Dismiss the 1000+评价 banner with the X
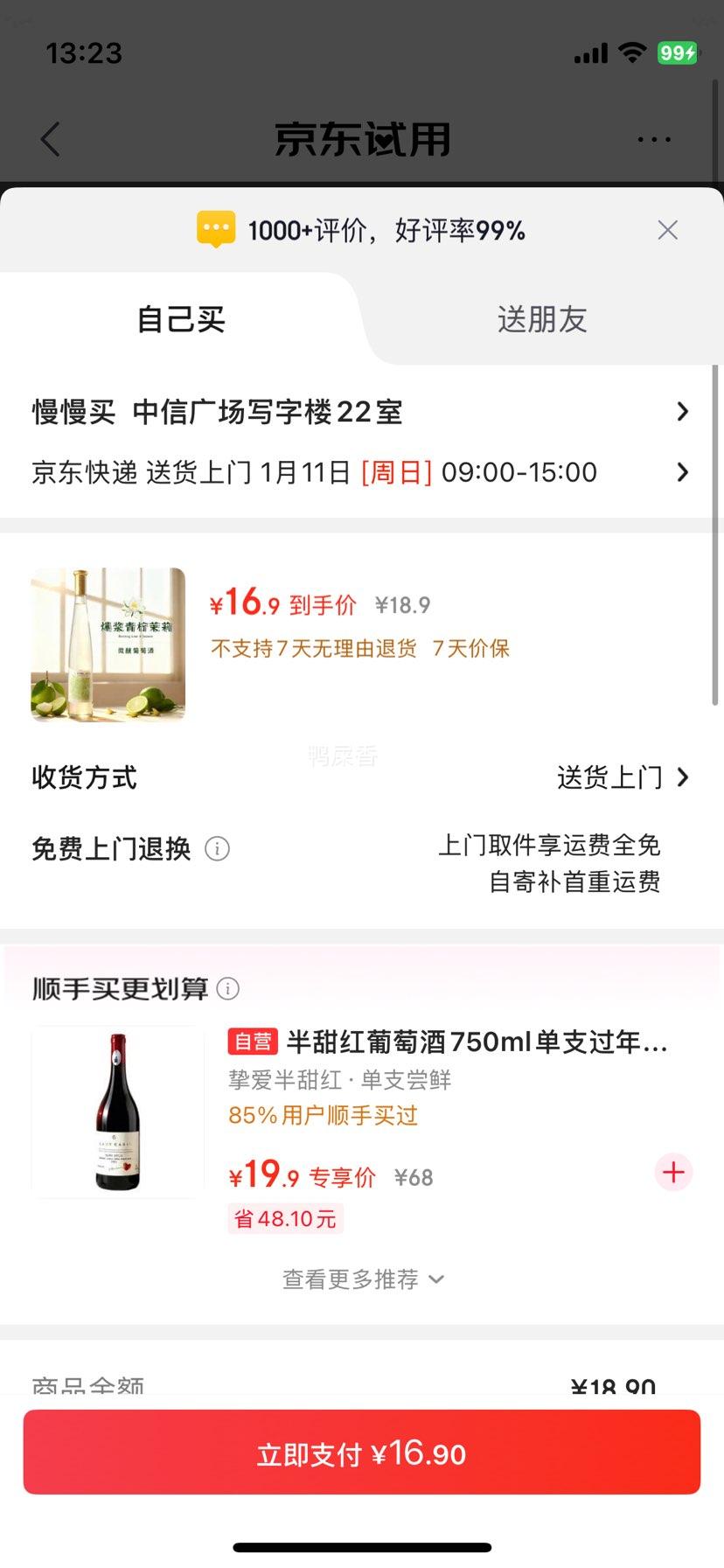The width and height of the screenshot is (724, 1568). pos(667,229)
